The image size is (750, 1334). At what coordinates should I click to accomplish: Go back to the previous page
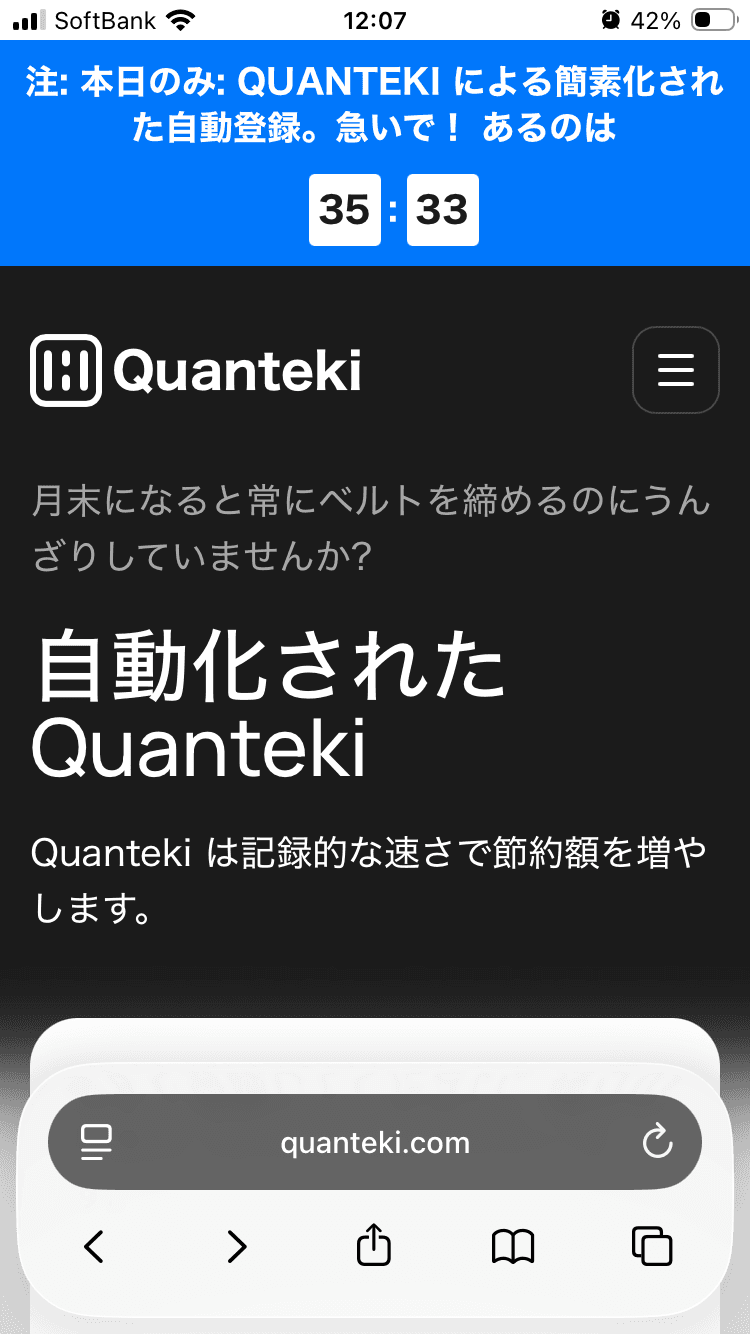pos(94,1246)
